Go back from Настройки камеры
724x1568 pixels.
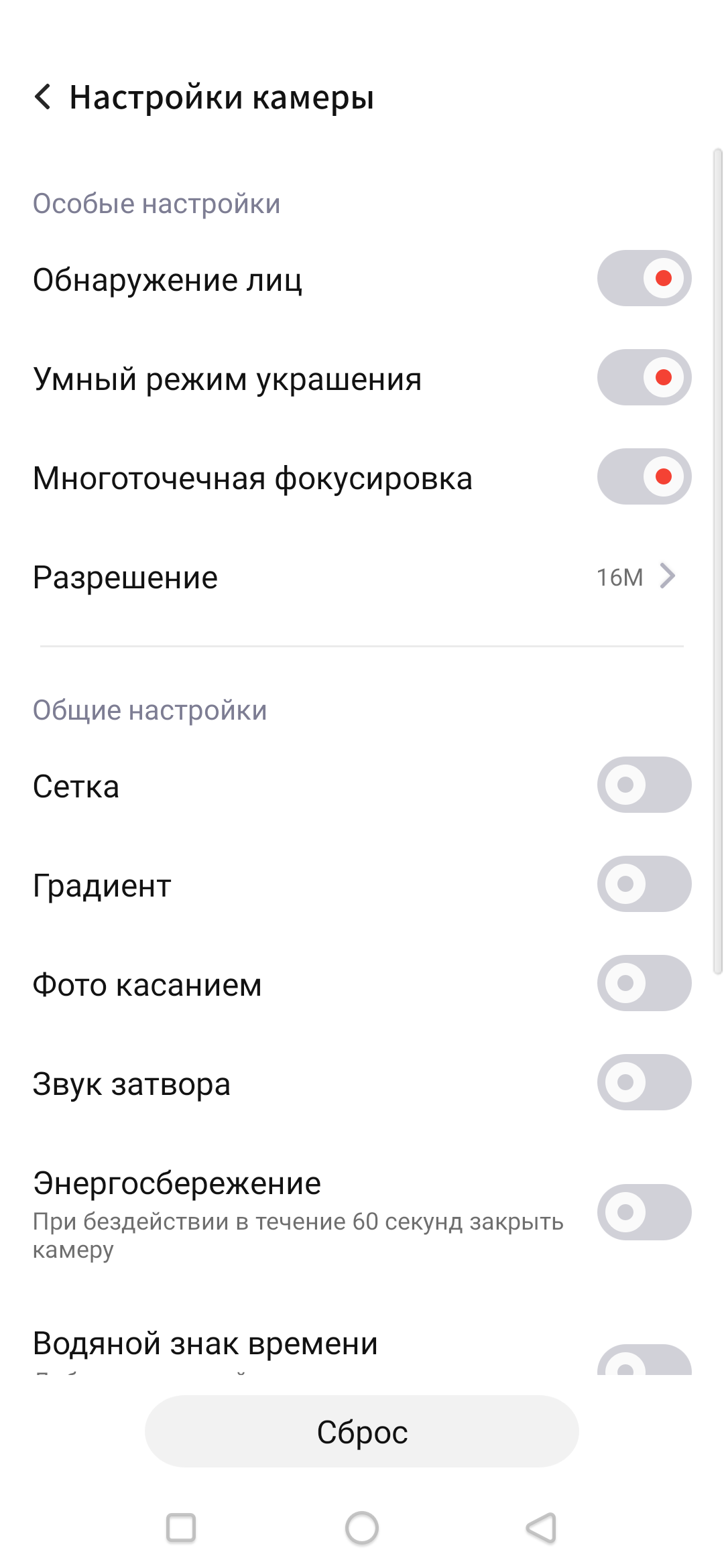[x=43, y=97]
